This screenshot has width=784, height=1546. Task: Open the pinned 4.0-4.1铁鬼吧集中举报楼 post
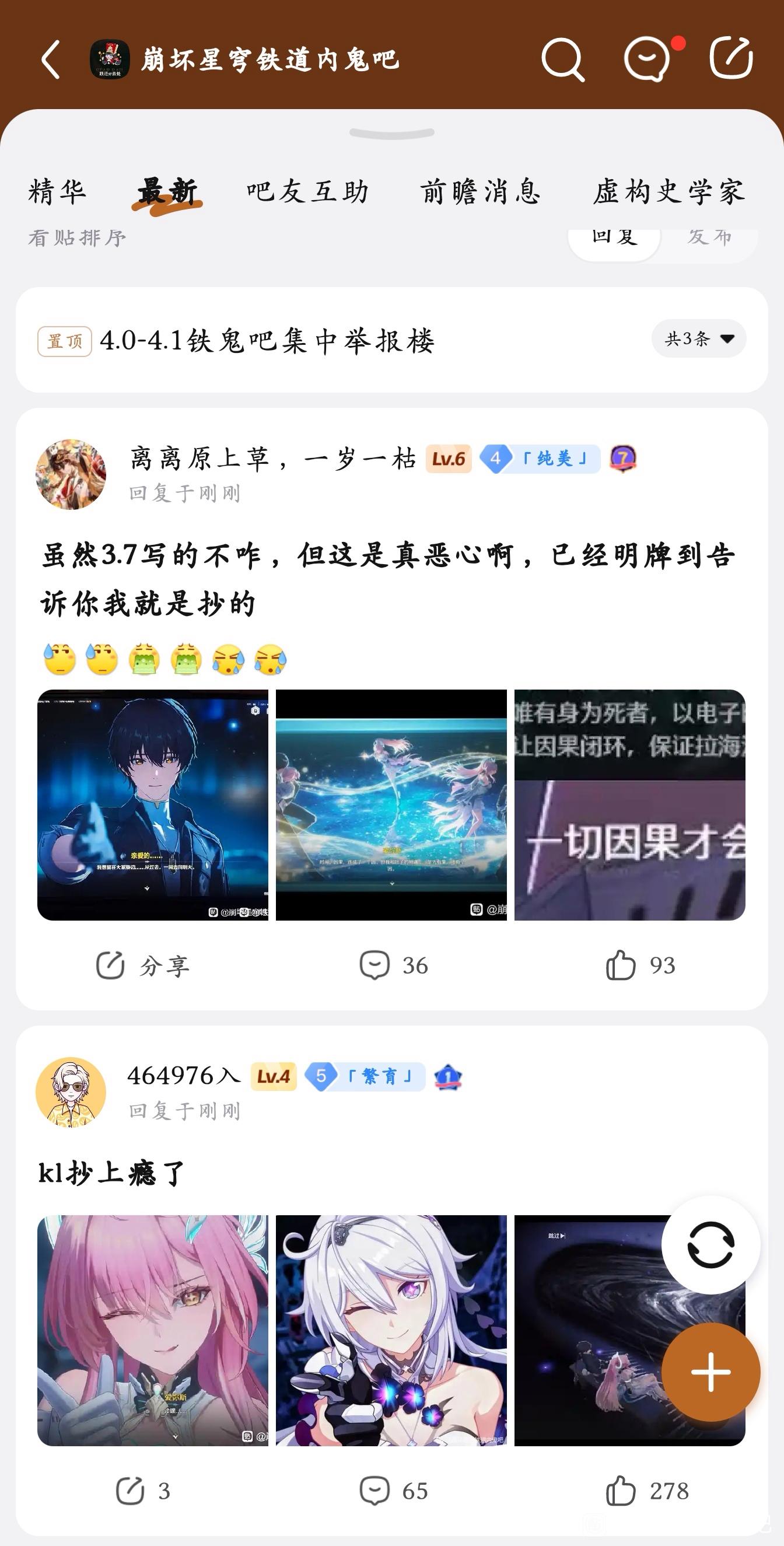pos(267,341)
